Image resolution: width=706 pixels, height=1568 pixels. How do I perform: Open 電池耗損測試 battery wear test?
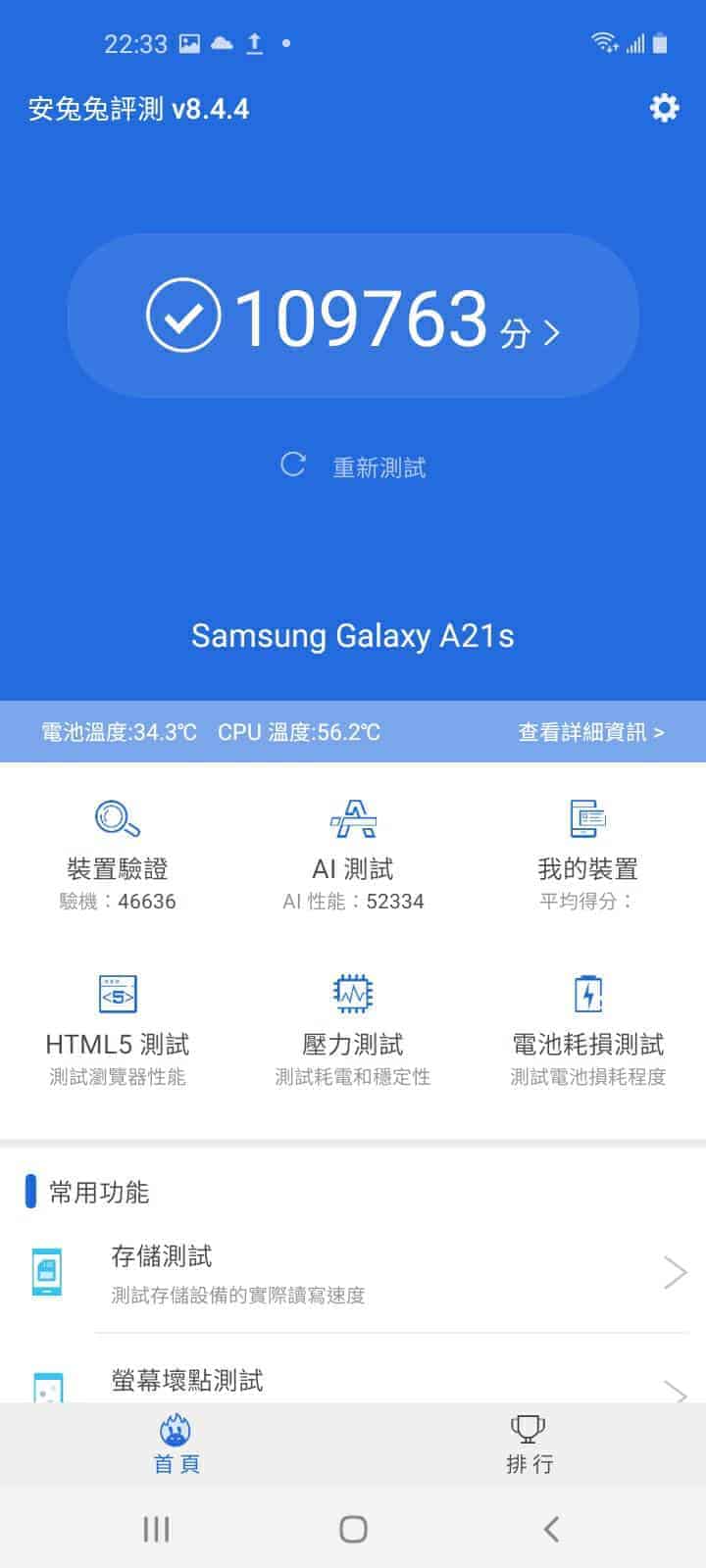pyautogui.click(x=588, y=1031)
